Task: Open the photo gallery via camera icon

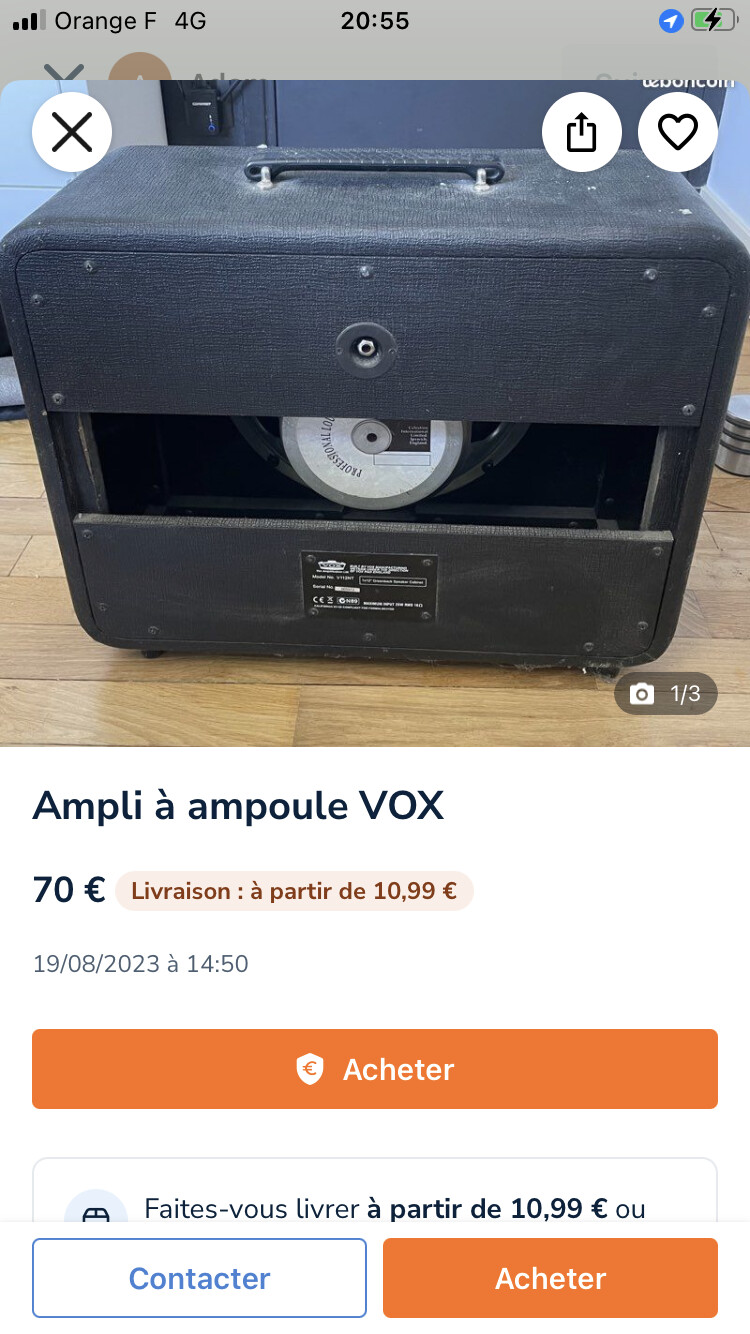Action: pos(642,693)
